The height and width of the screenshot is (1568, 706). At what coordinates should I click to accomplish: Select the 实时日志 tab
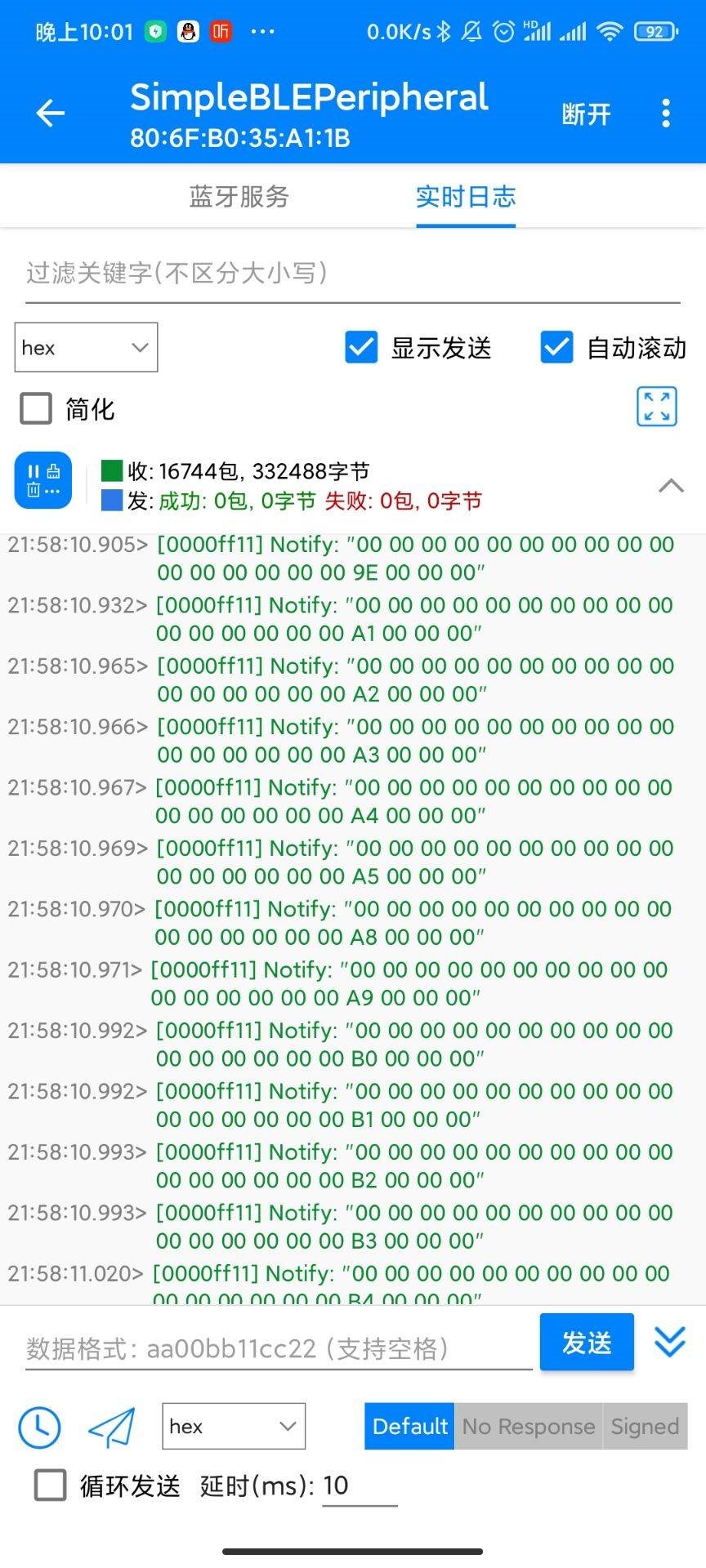coord(466,197)
